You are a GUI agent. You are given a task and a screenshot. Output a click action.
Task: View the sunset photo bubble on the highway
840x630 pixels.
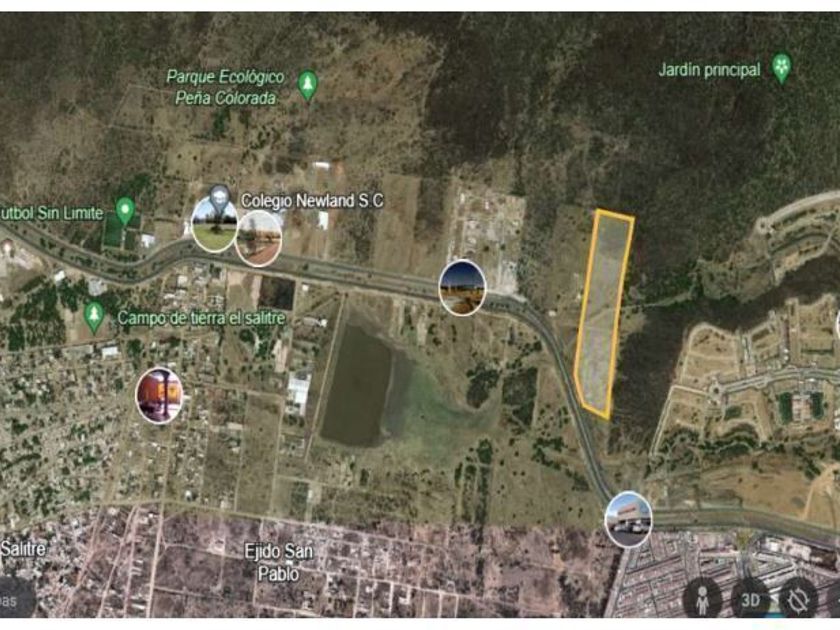(462, 288)
